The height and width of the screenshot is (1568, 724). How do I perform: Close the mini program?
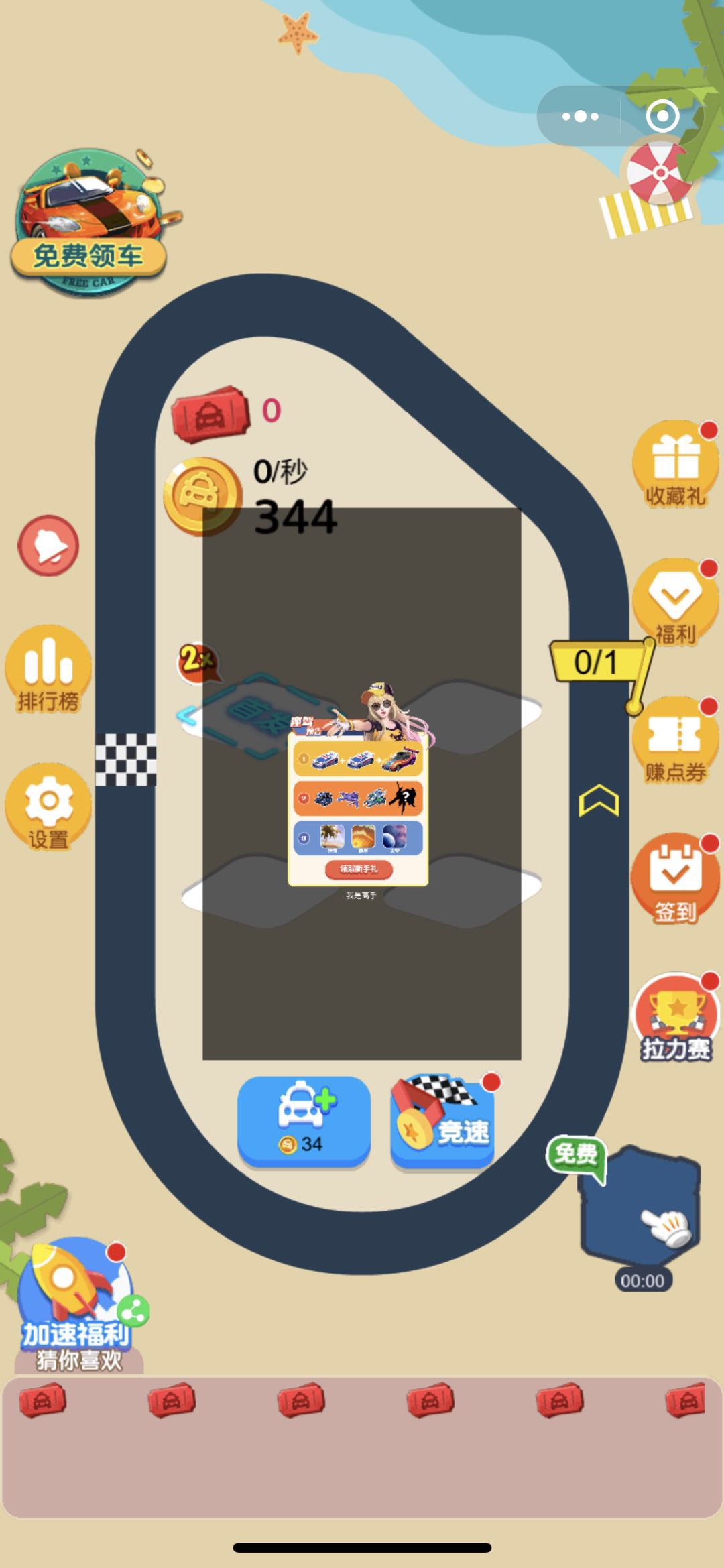(x=662, y=116)
